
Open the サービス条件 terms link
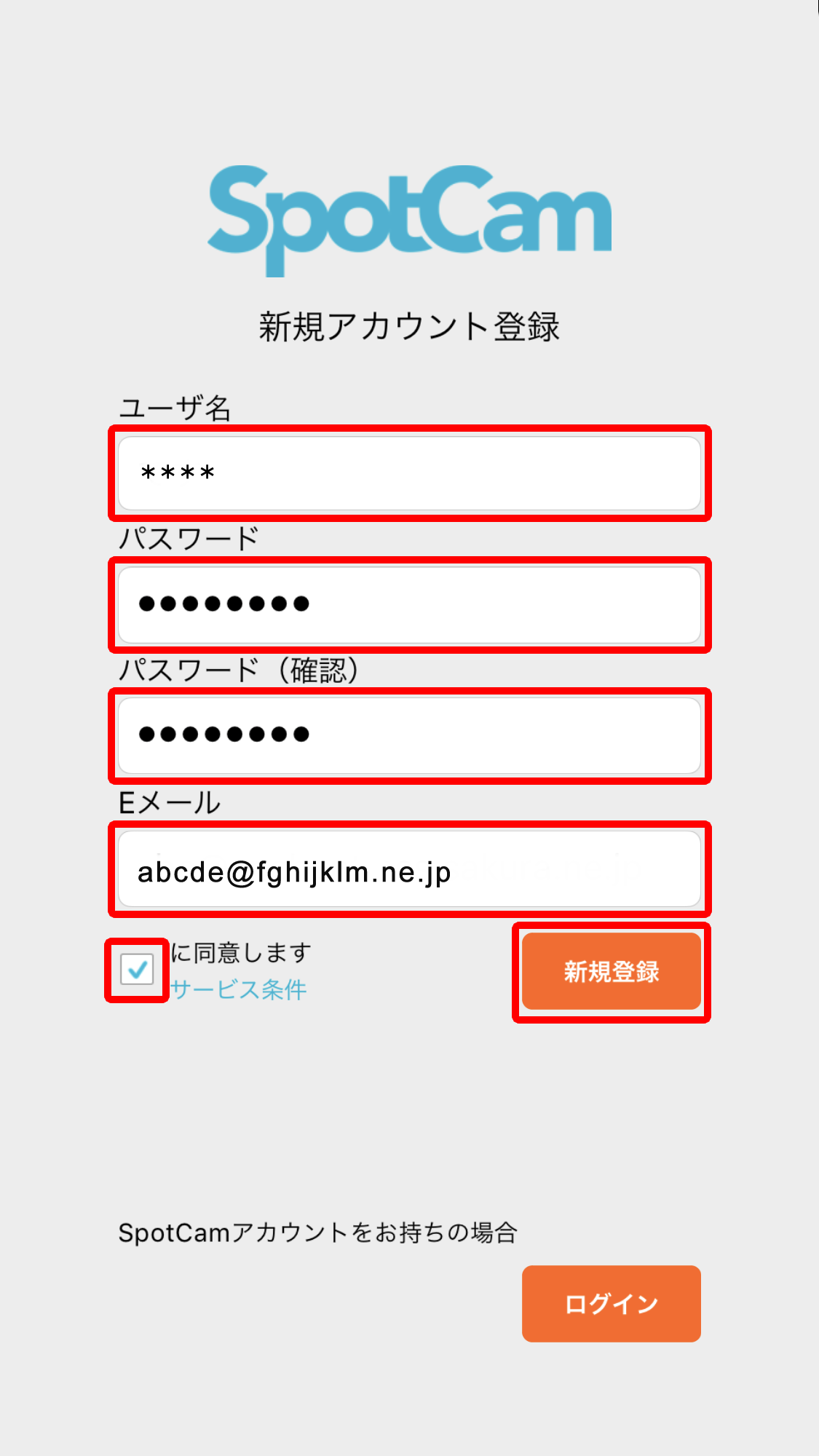[x=239, y=989]
